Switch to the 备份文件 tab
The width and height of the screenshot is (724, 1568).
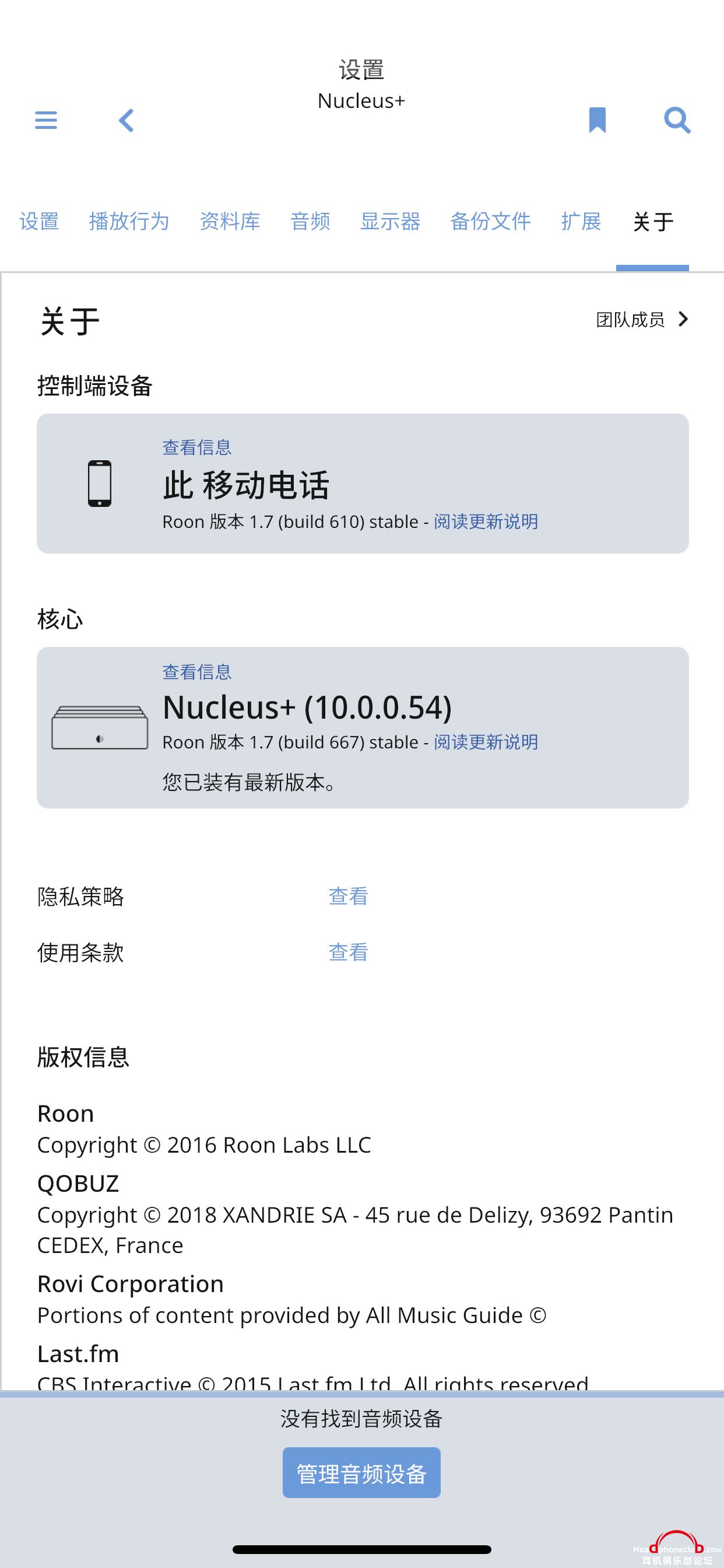pos(490,221)
